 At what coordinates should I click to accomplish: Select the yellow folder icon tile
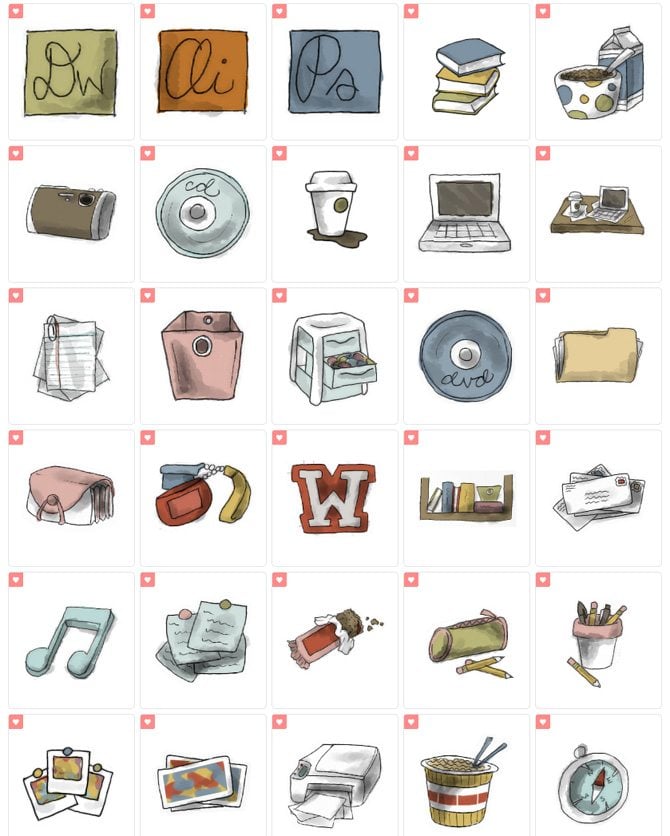pyautogui.click(x=598, y=356)
